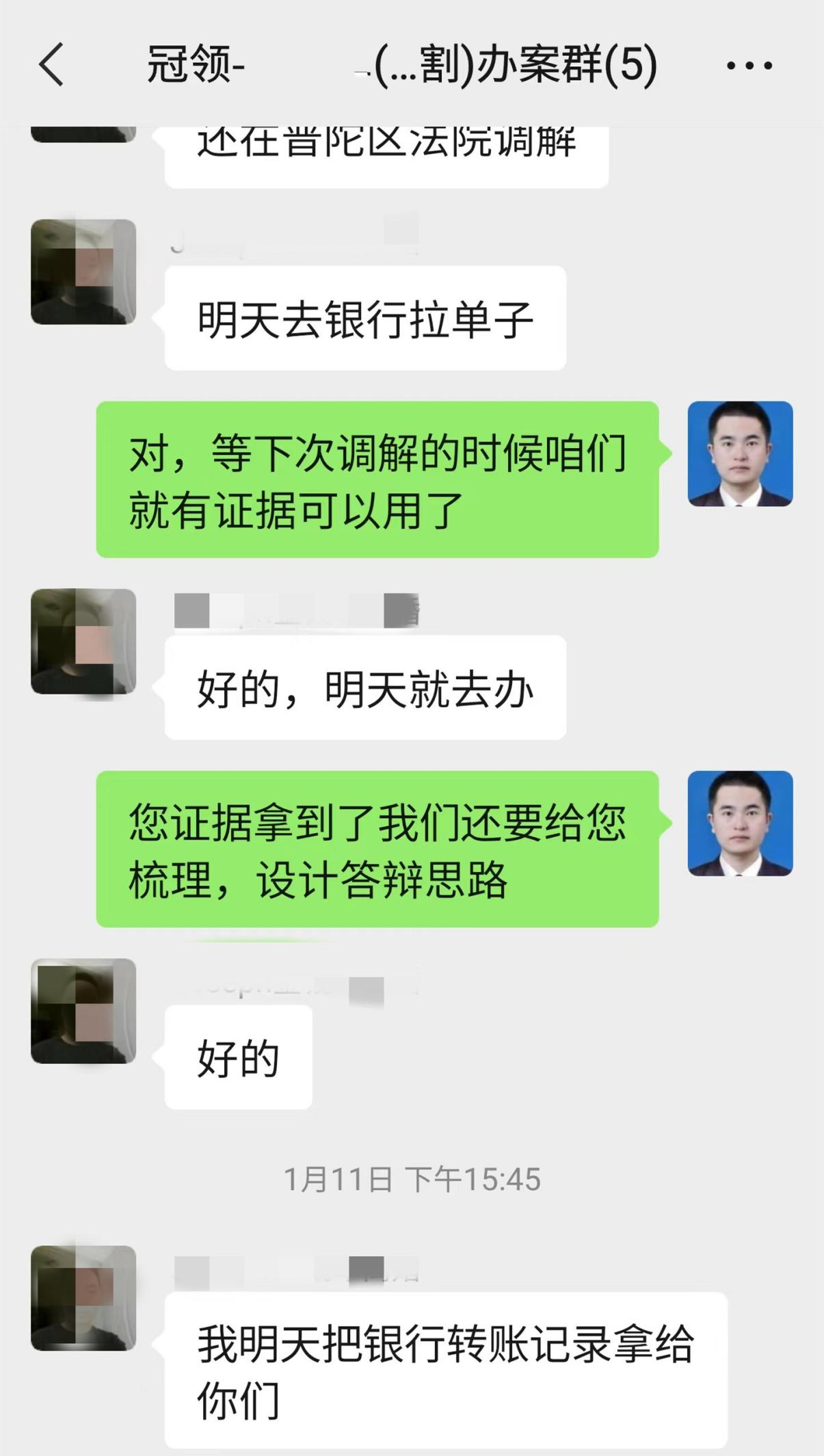Open the avatar beside 我明天把银行转账记录 message
Image resolution: width=824 pixels, height=1456 pixels.
click(x=83, y=1298)
